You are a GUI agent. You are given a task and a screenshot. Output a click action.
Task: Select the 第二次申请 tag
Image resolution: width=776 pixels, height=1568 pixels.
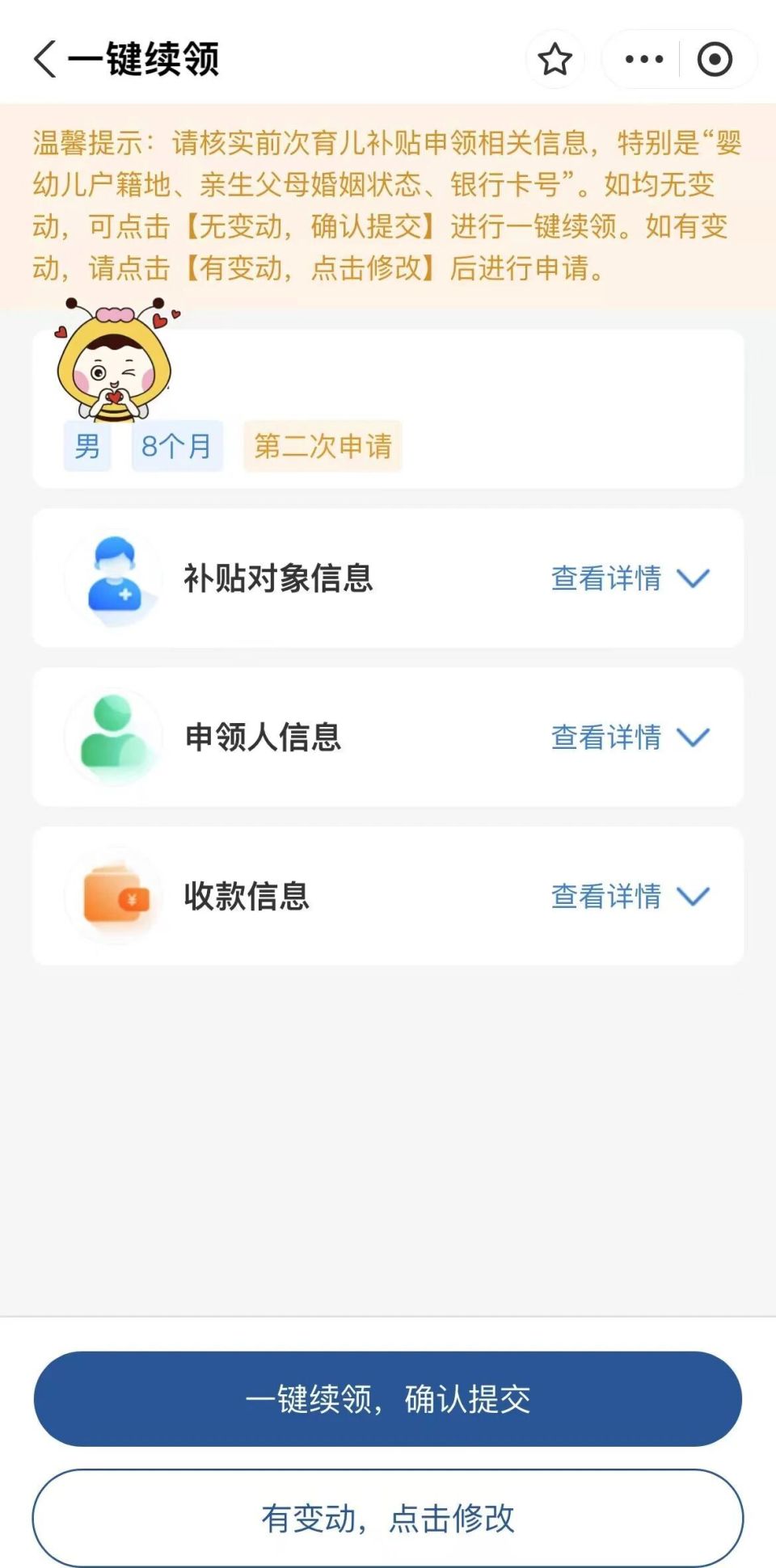pyautogui.click(x=323, y=445)
